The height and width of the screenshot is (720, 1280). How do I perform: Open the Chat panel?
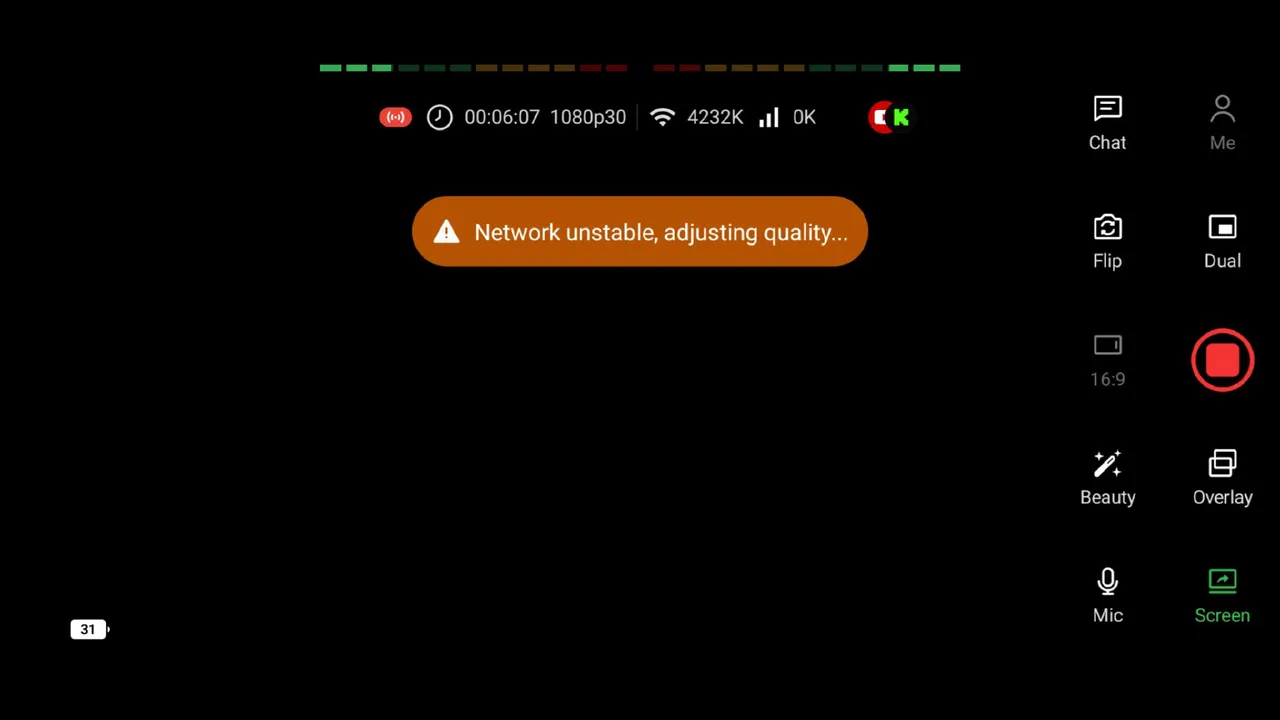[x=1107, y=123]
